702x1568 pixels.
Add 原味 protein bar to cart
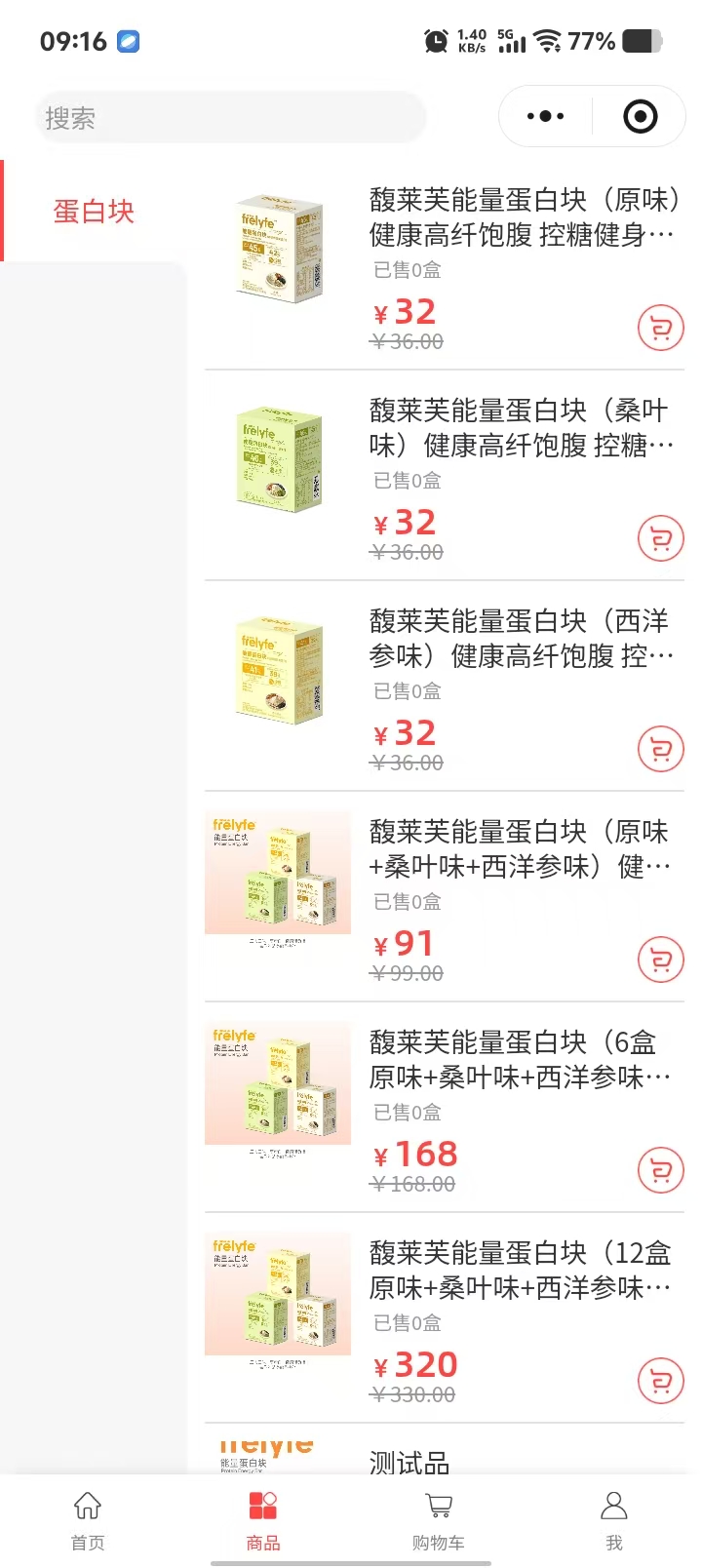(x=660, y=328)
